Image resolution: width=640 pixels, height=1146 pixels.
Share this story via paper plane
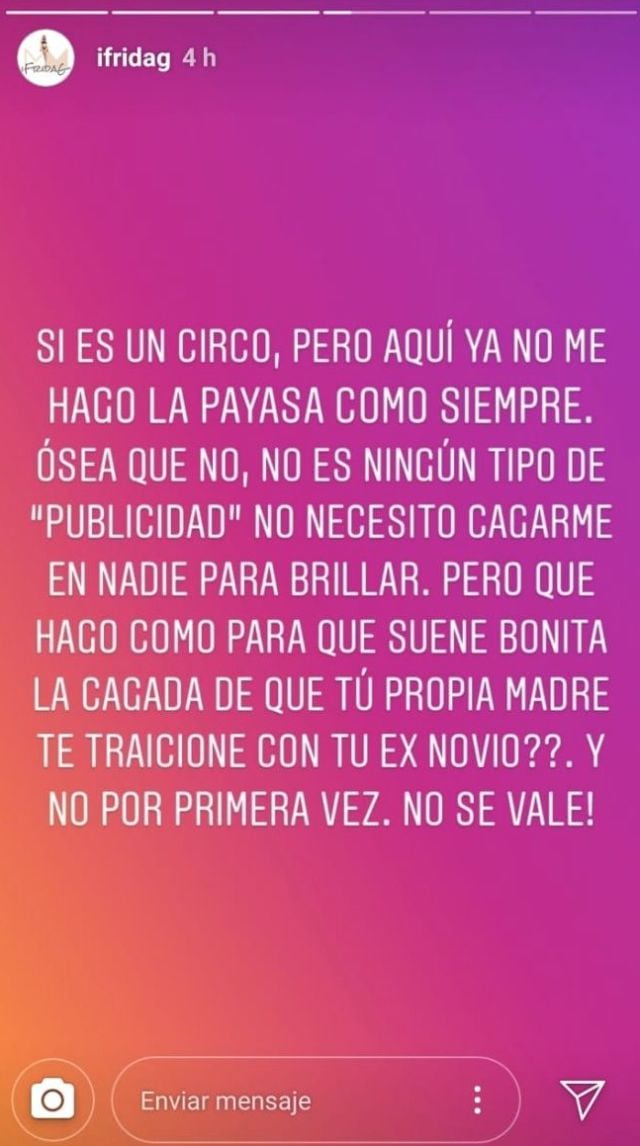pos(582,1098)
